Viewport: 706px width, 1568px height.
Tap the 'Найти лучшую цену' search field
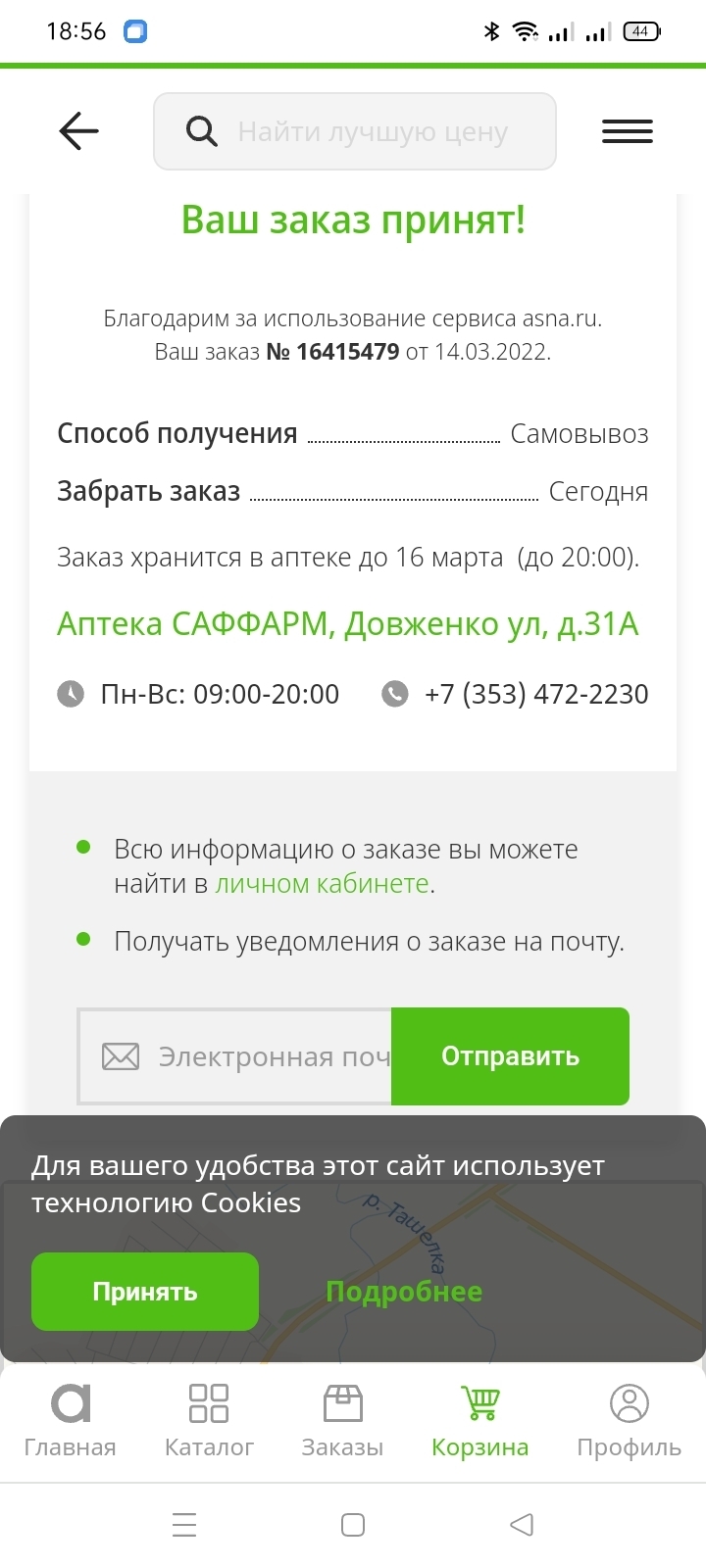(x=373, y=131)
